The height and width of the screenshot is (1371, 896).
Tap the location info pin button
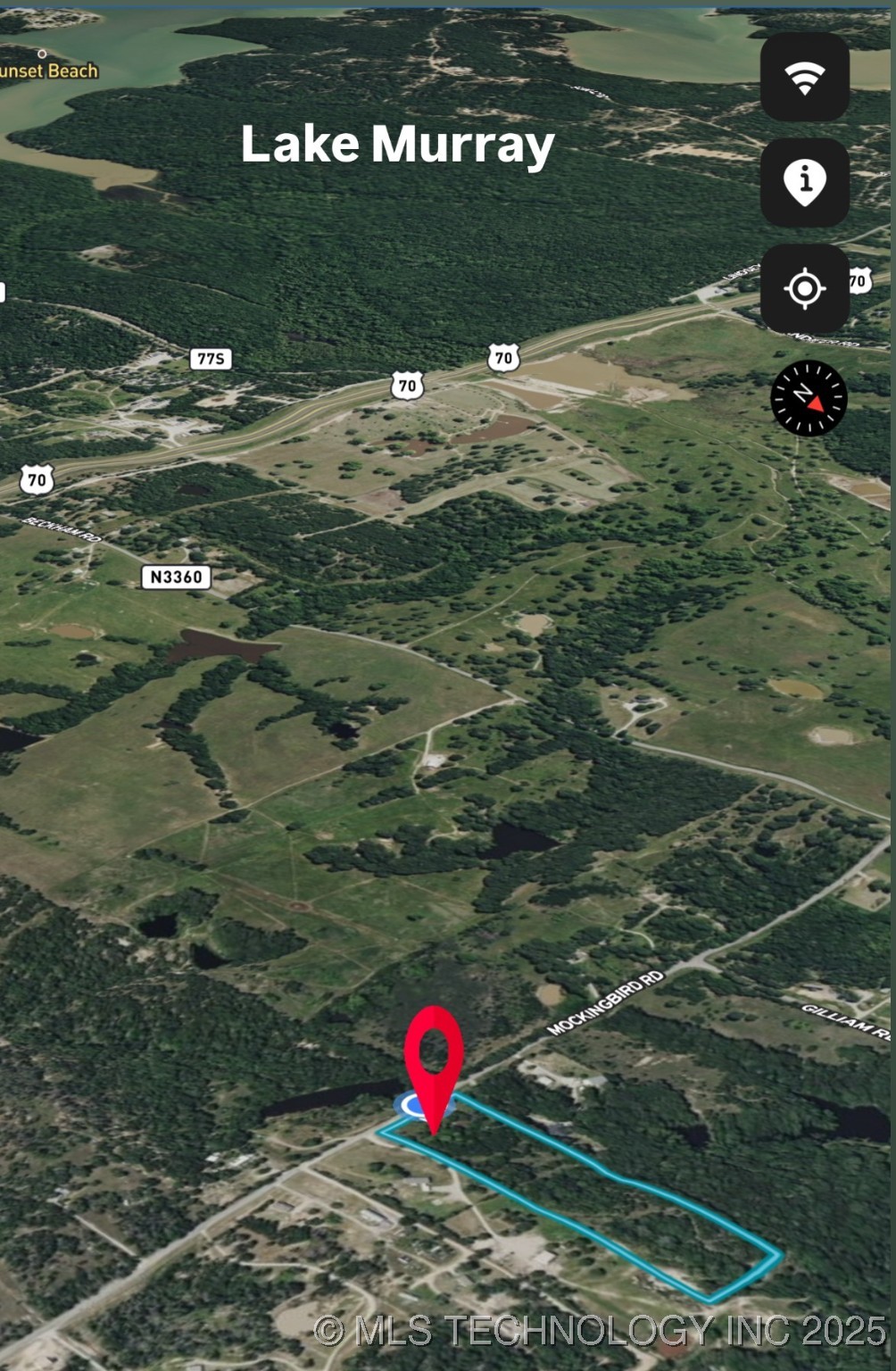[804, 183]
